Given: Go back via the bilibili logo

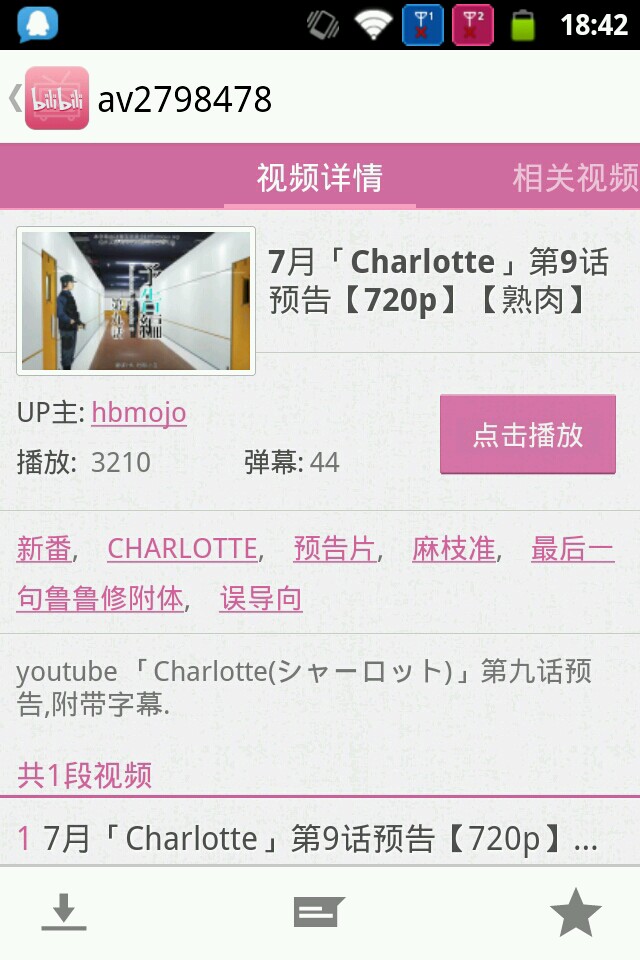Looking at the screenshot, I should pos(55,98).
